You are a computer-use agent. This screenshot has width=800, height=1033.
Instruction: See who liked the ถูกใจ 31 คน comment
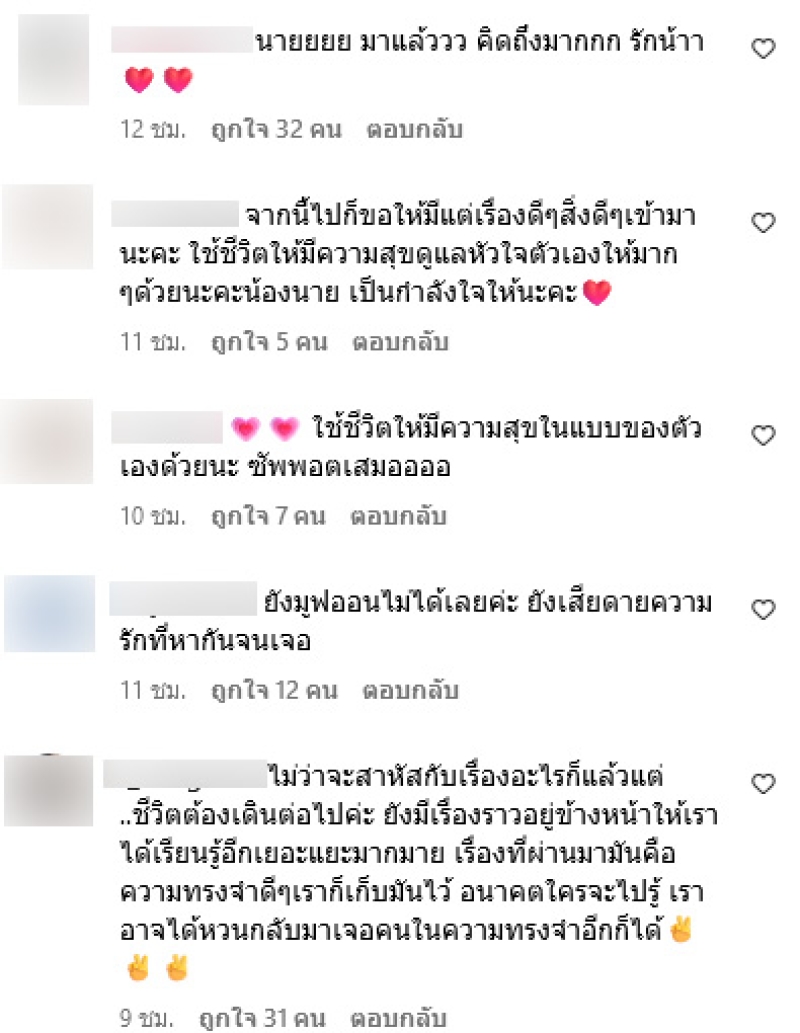tap(266, 1020)
